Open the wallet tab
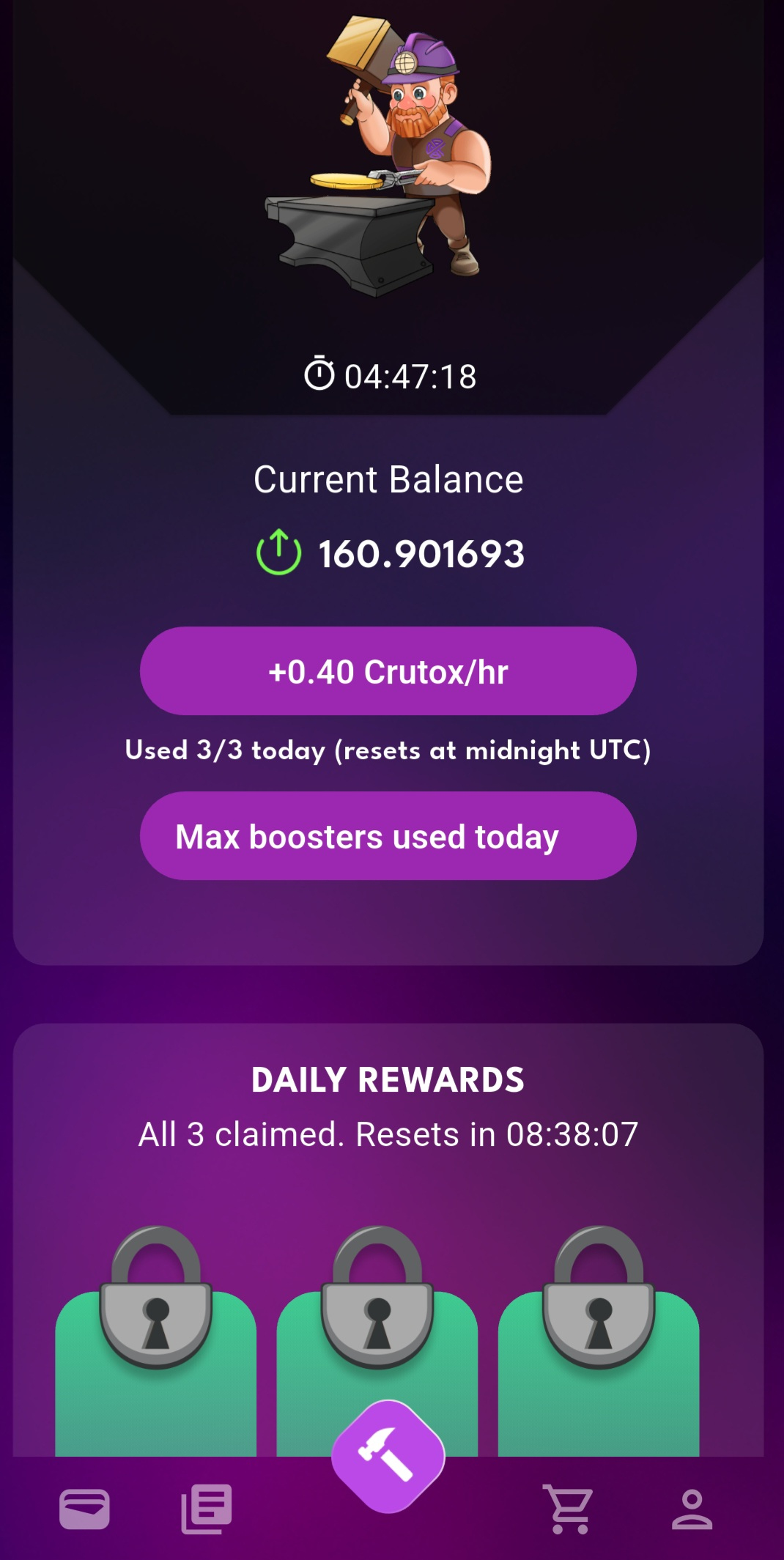Screen dimensions: 784x1560 tap(84, 1509)
